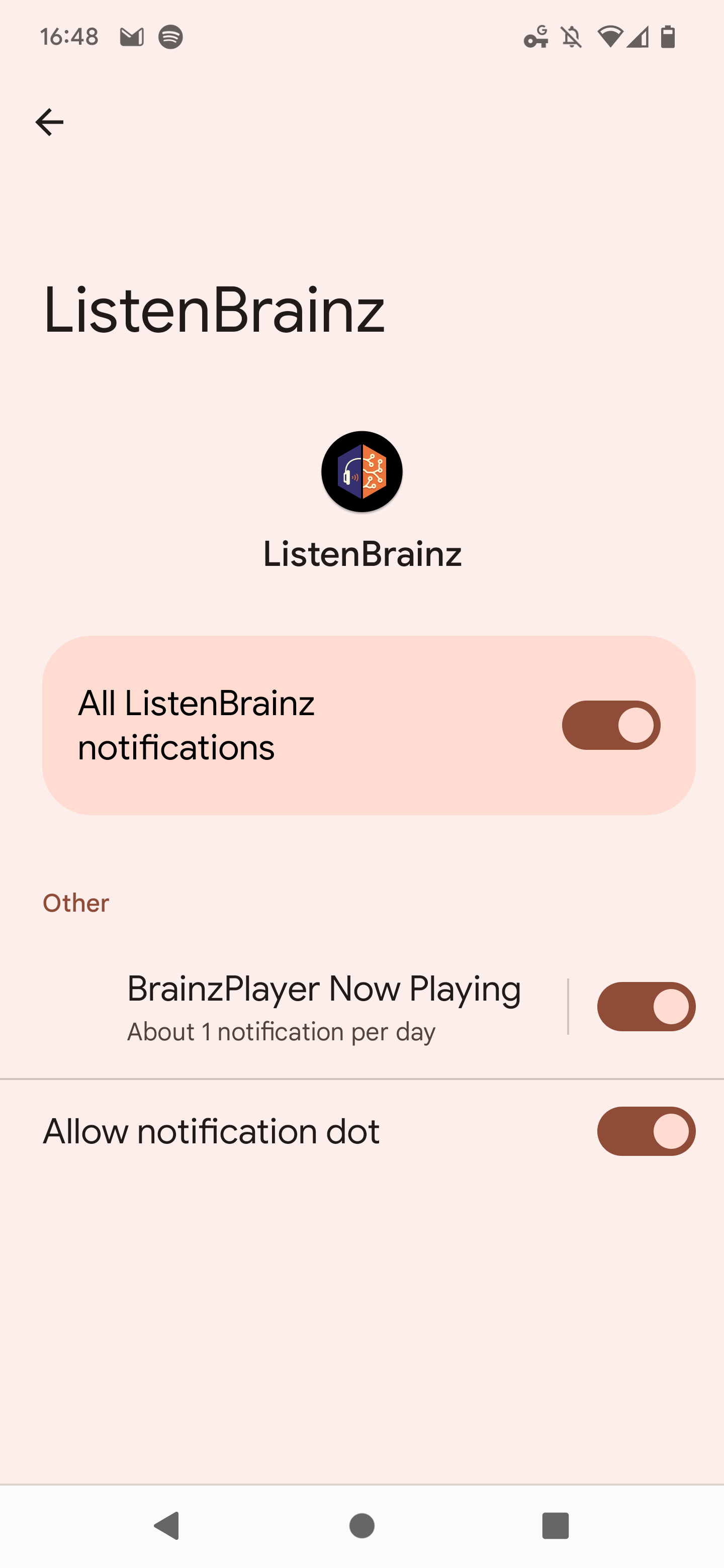Toggle Allow notification dot off
Image resolution: width=724 pixels, height=1568 pixels.
(646, 1131)
